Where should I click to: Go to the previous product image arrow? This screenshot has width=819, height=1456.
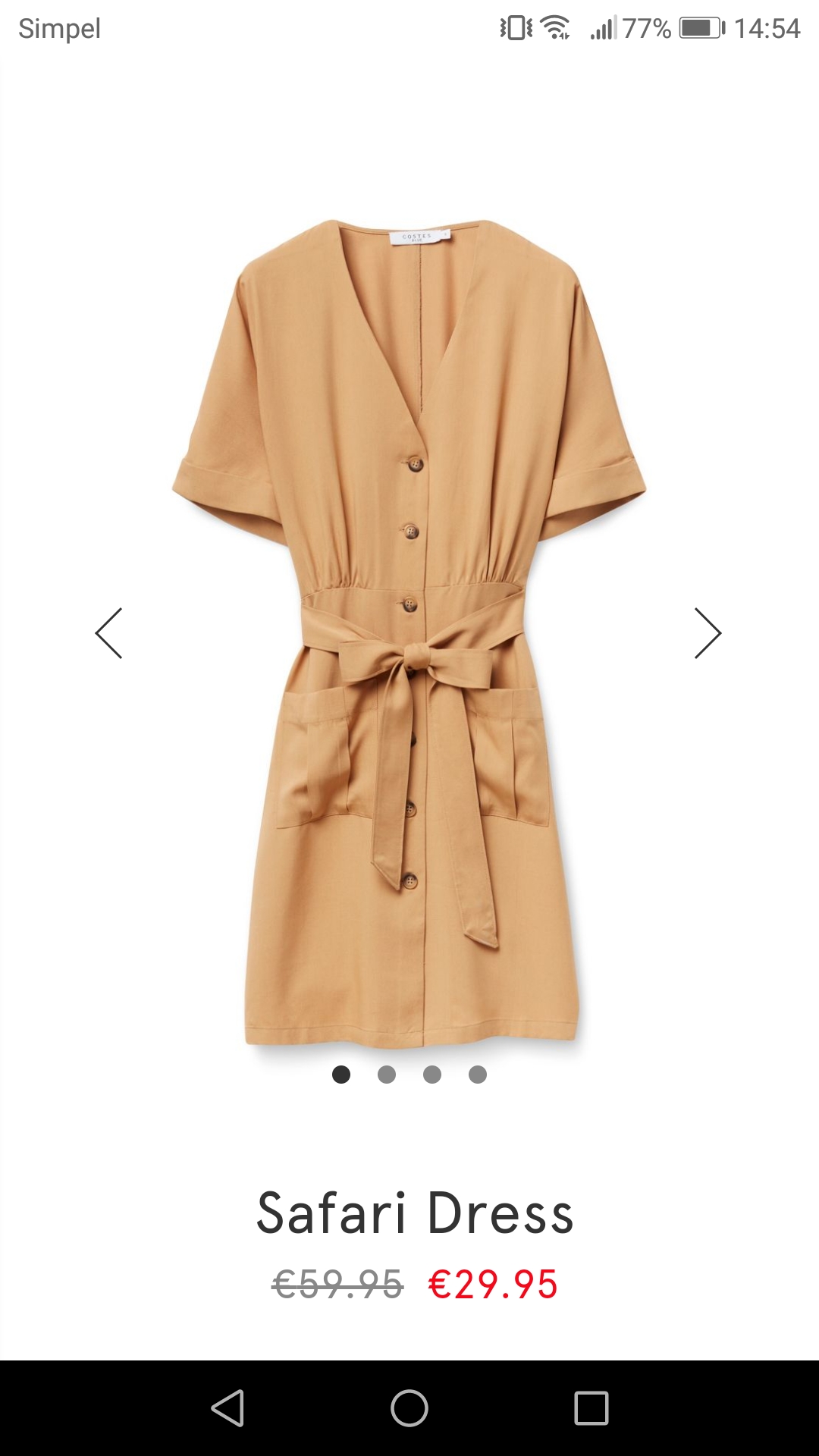tap(109, 633)
